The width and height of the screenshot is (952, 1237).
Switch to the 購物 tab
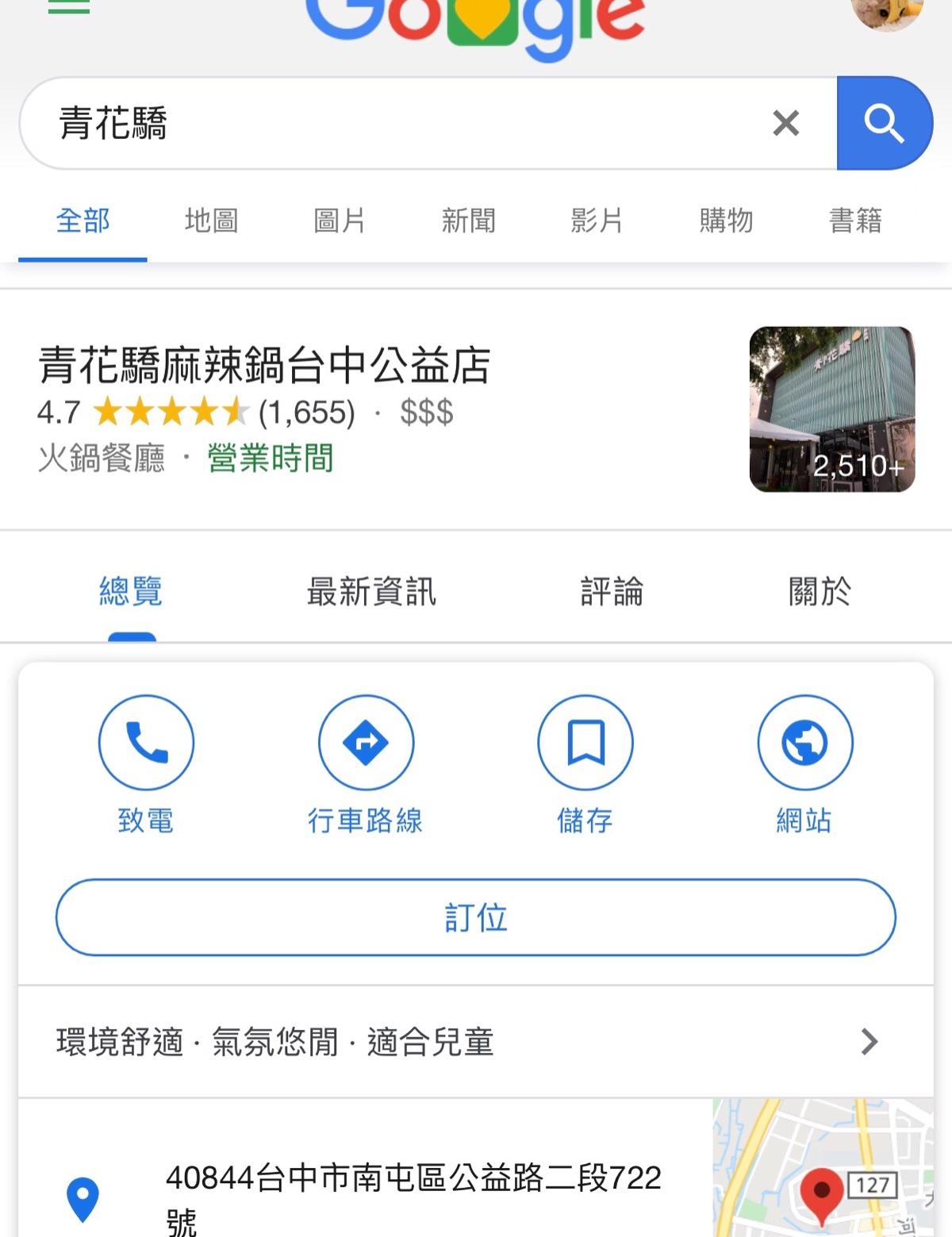tap(726, 221)
